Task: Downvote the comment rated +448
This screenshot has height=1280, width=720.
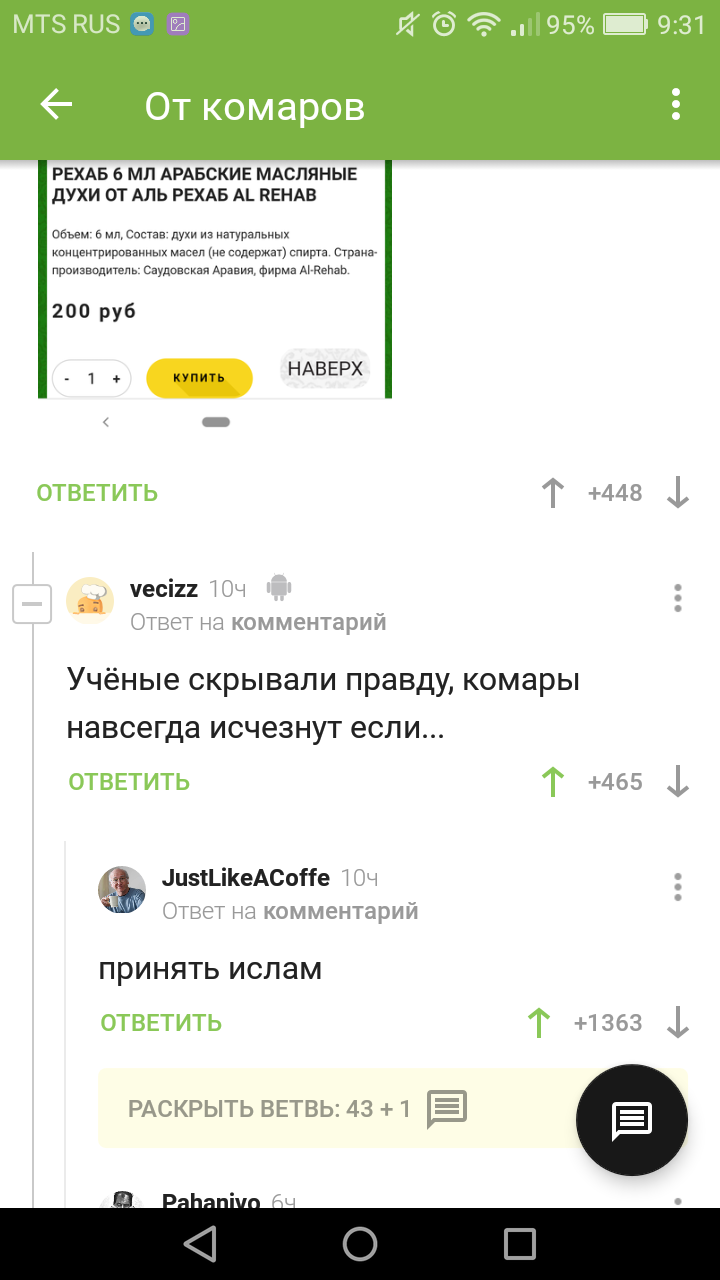Action: click(678, 493)
